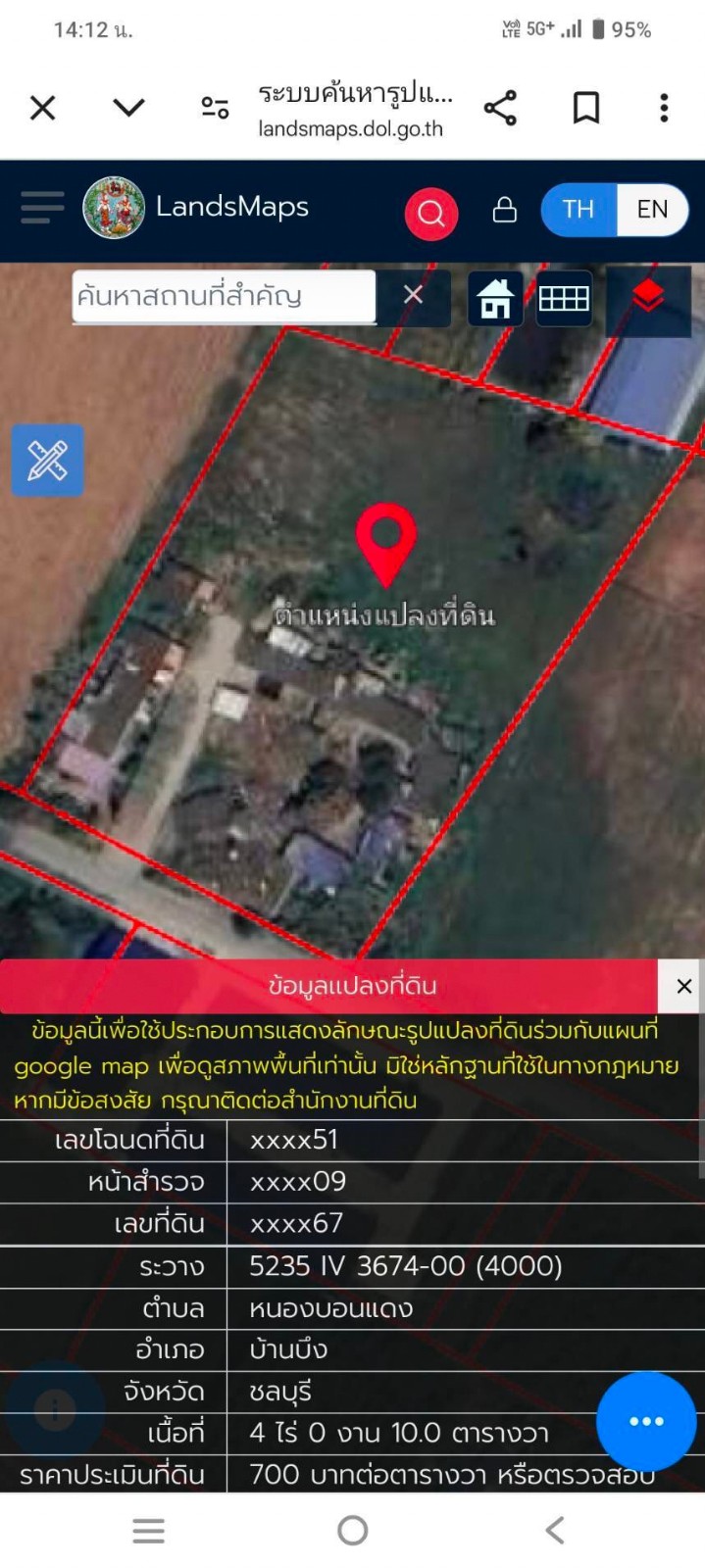The width and height of the screenshot is (705, 1568).
Task: Open the blue three-dots floating button
Action: point(646,1421)
